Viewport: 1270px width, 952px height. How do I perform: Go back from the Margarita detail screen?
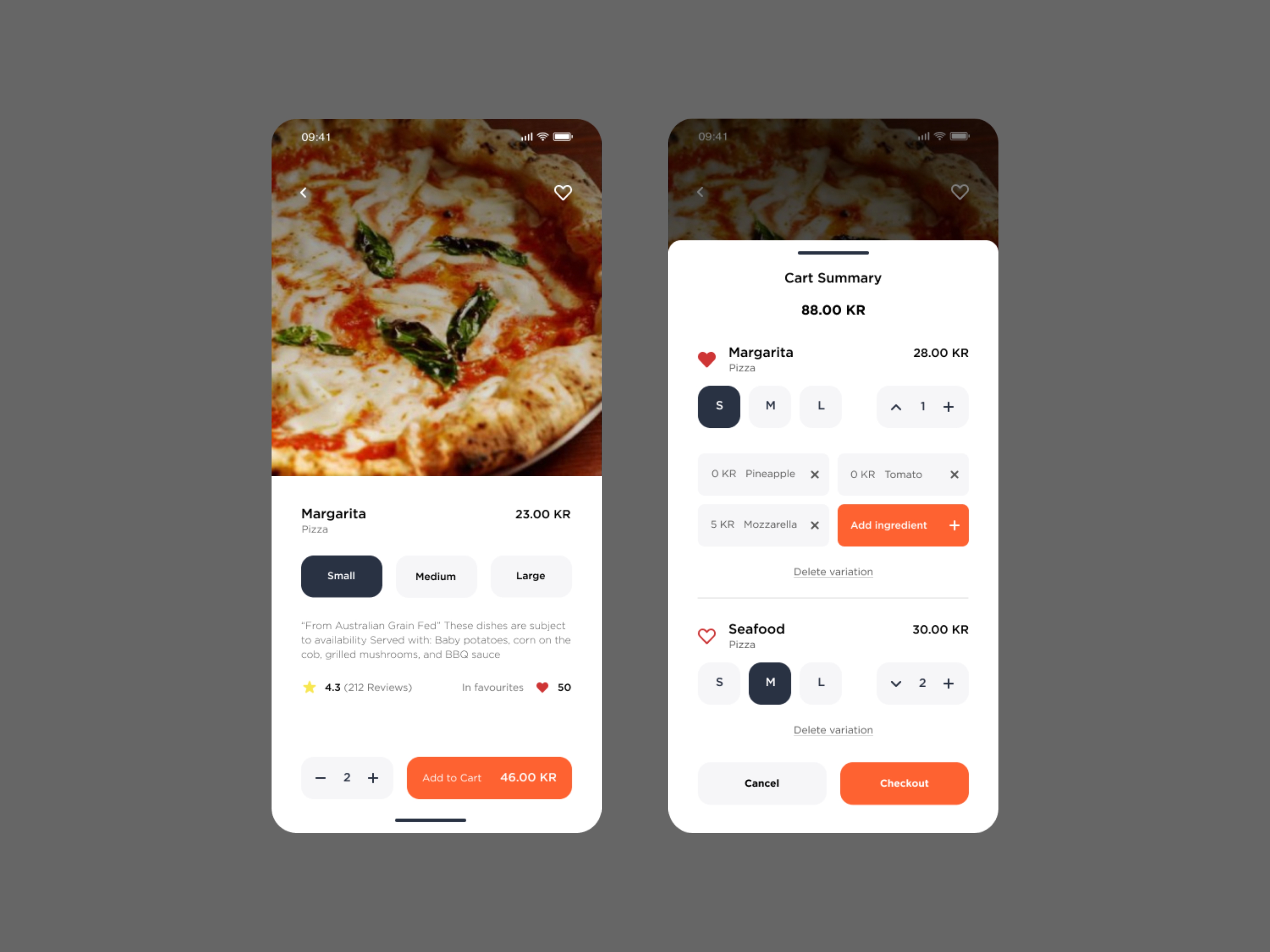pos(304,193)
